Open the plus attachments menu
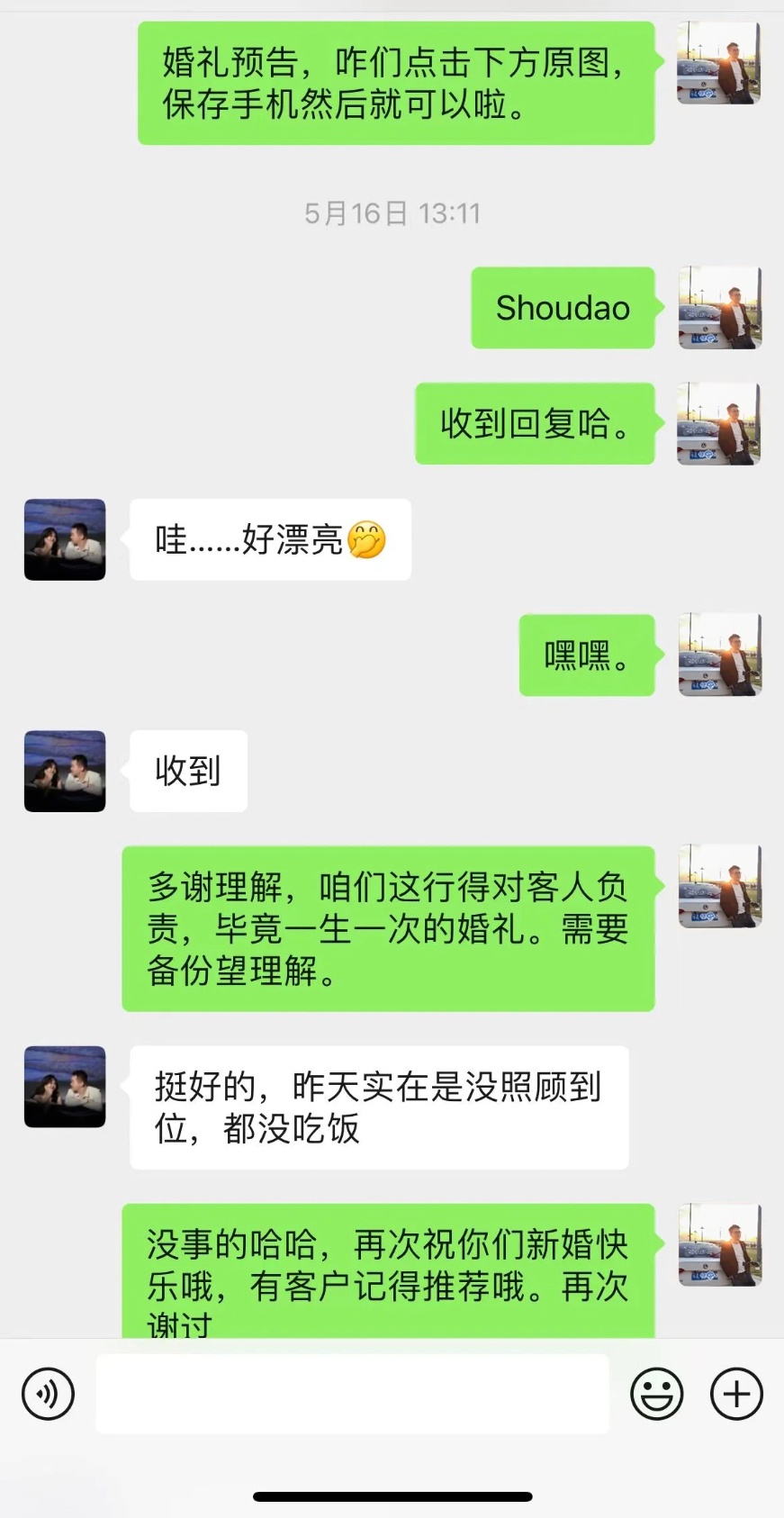 tap(736, 1394)
